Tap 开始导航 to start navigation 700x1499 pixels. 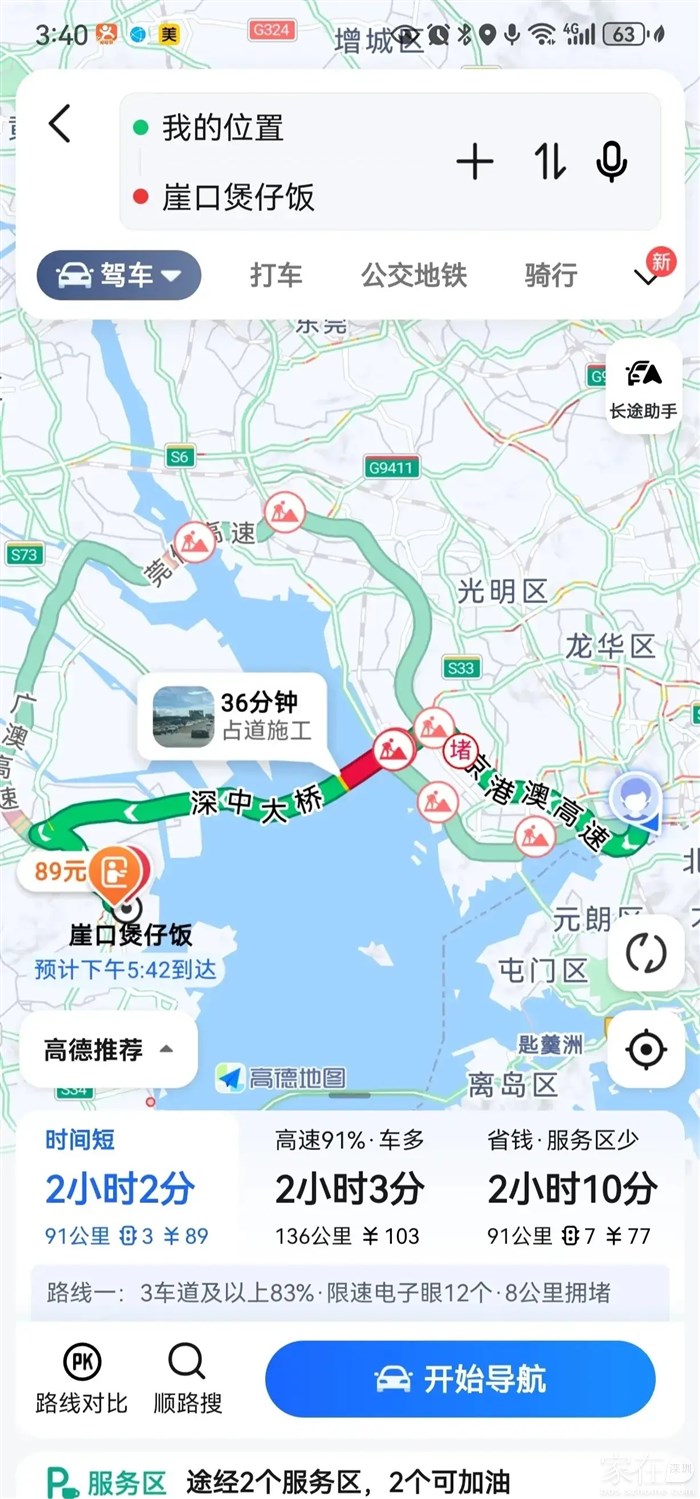[460, 1379]
